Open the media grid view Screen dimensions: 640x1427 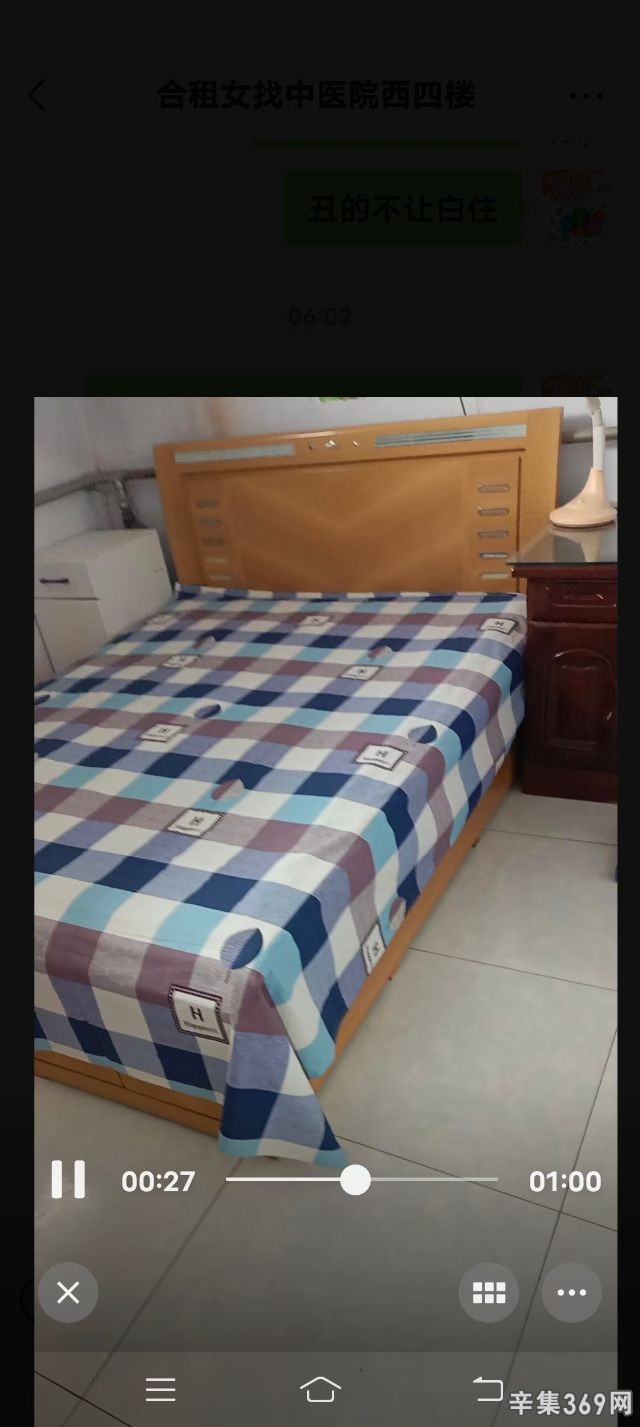pyautogui.click(x=489, y=1293)
